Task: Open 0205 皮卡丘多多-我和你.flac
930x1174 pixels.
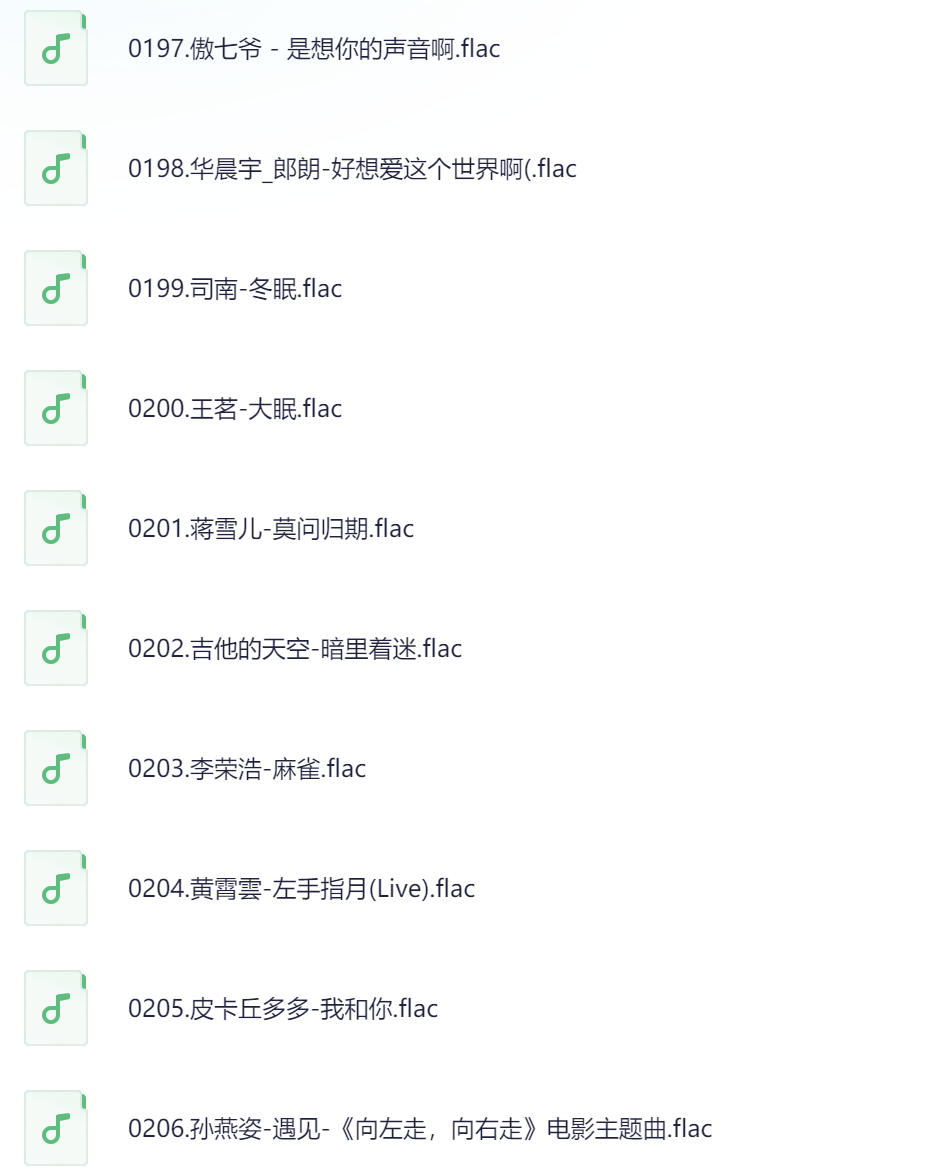Action: (283, 1009)
